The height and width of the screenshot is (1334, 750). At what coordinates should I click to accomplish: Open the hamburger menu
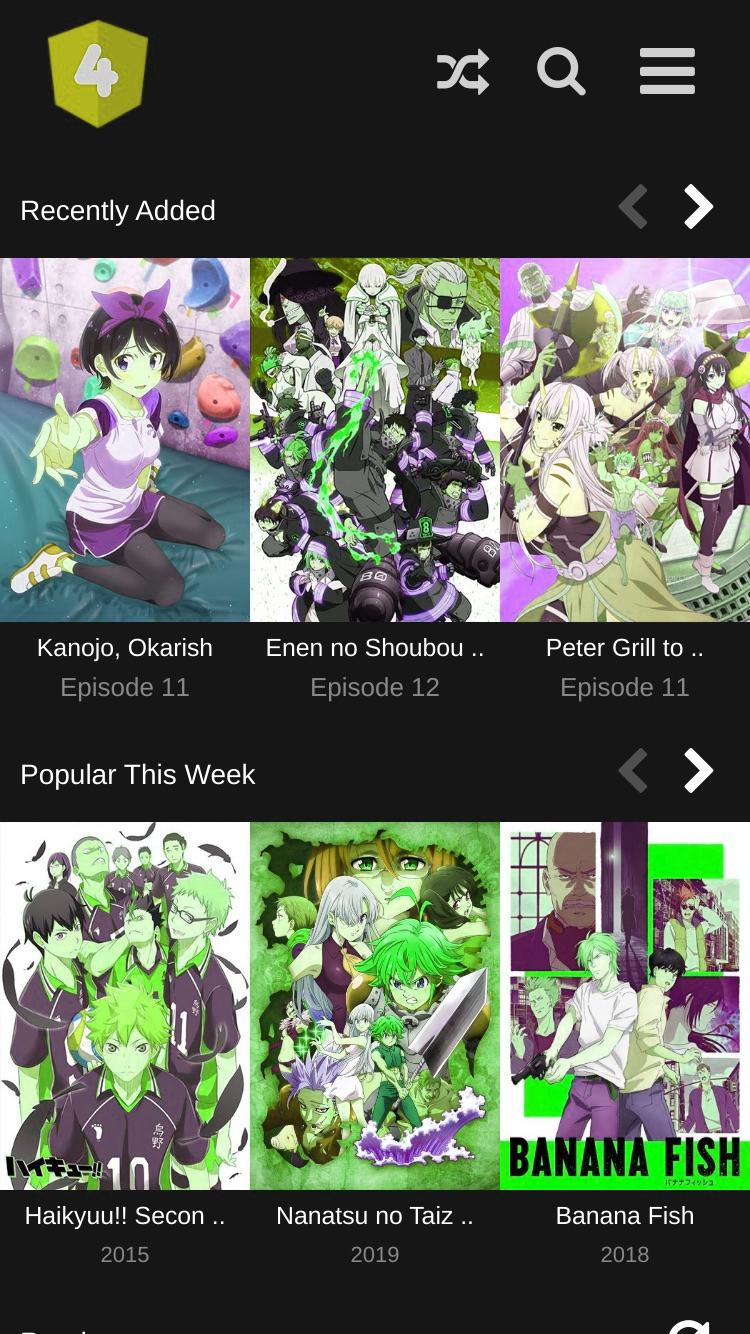tap(667, 72)
